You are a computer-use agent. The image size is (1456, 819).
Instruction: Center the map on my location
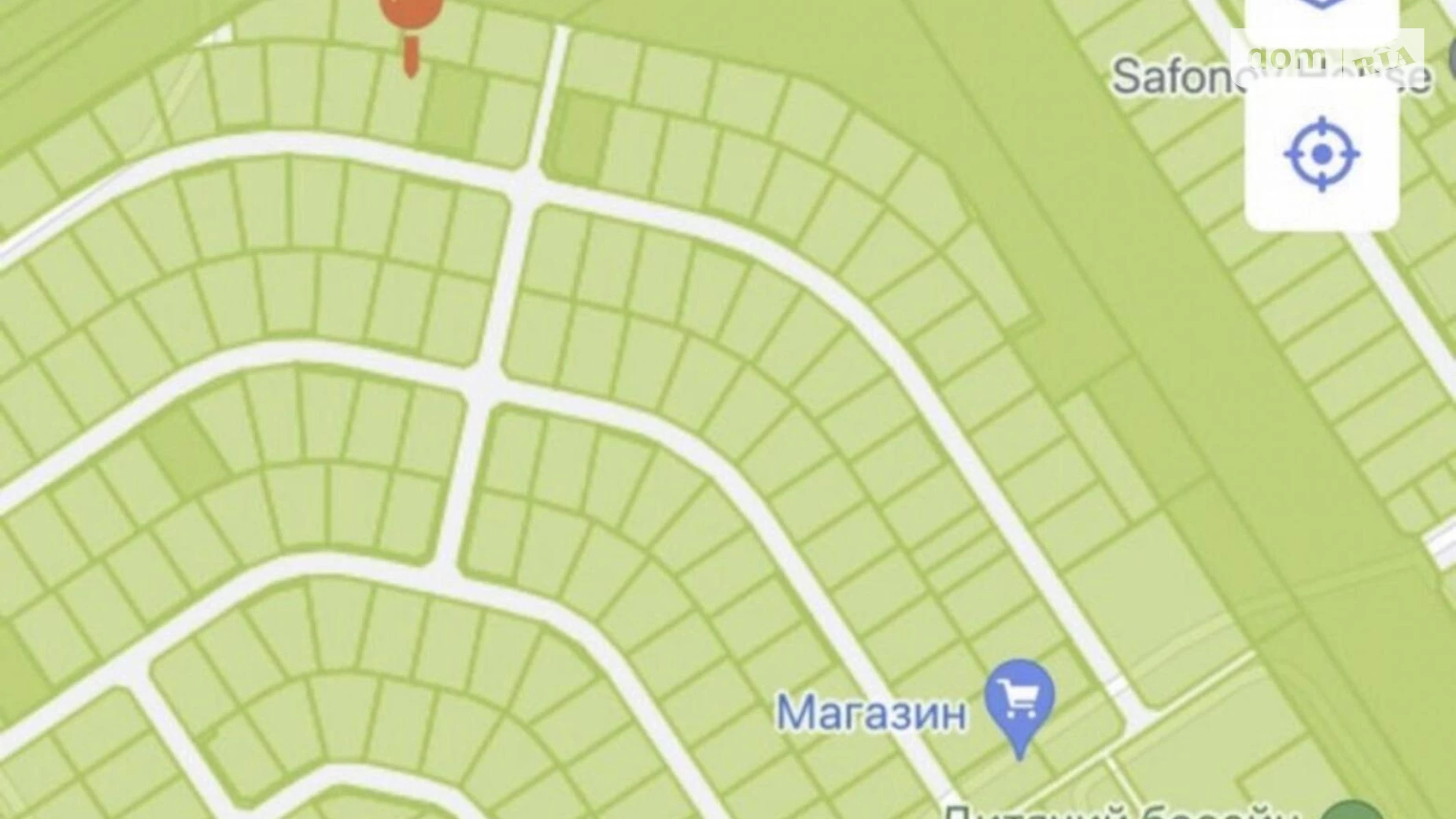[x=1321, y=154]
